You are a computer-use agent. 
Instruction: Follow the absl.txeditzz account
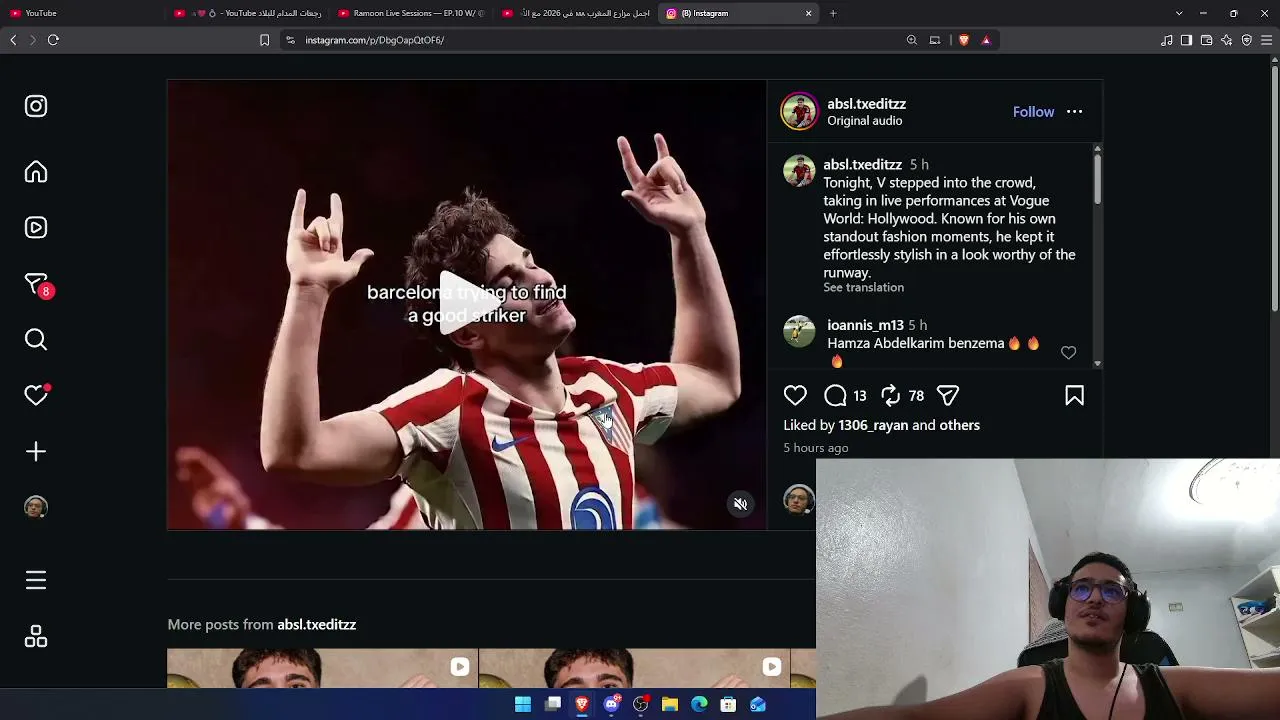pos(1033,112)
